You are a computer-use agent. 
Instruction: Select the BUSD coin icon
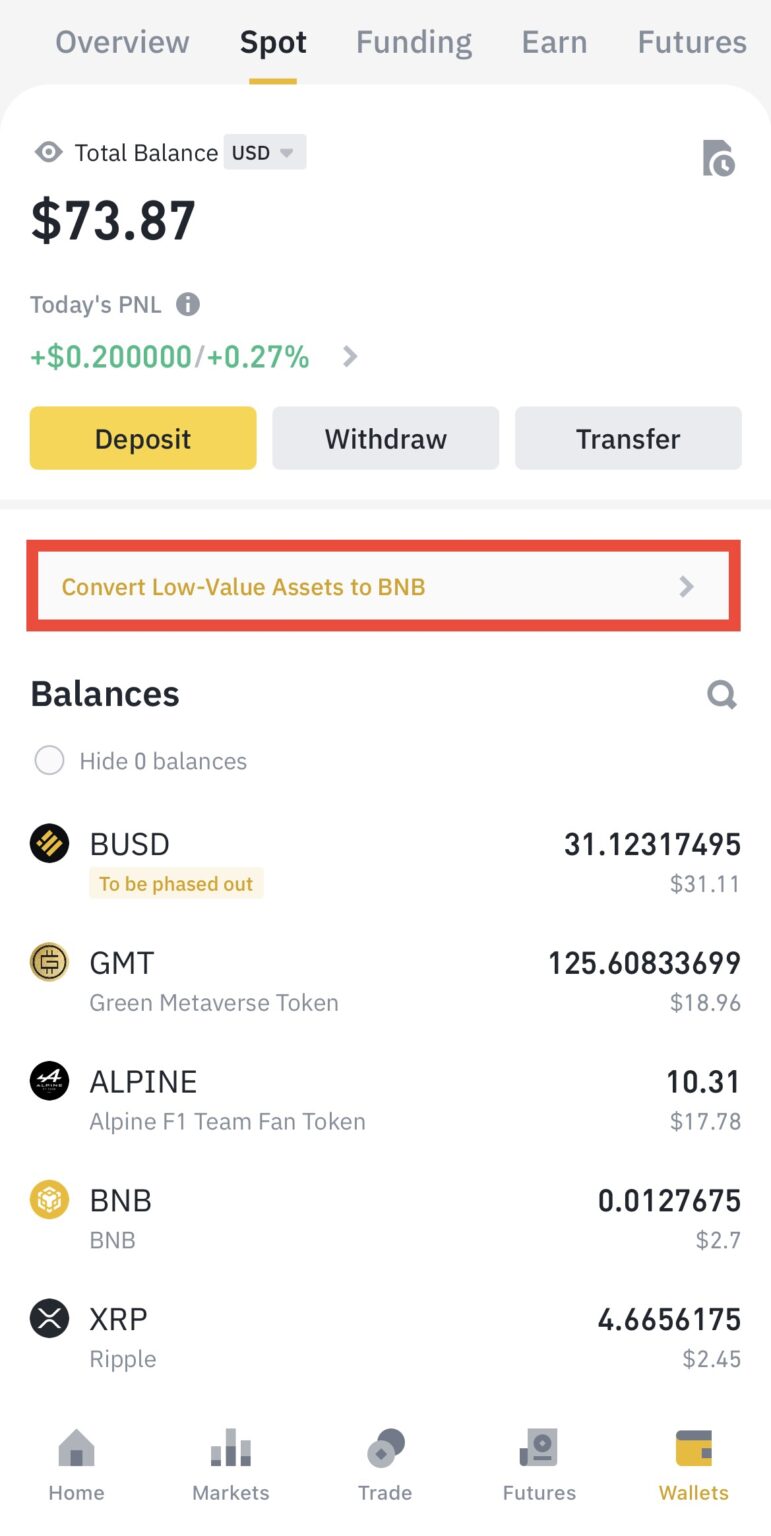49,843
